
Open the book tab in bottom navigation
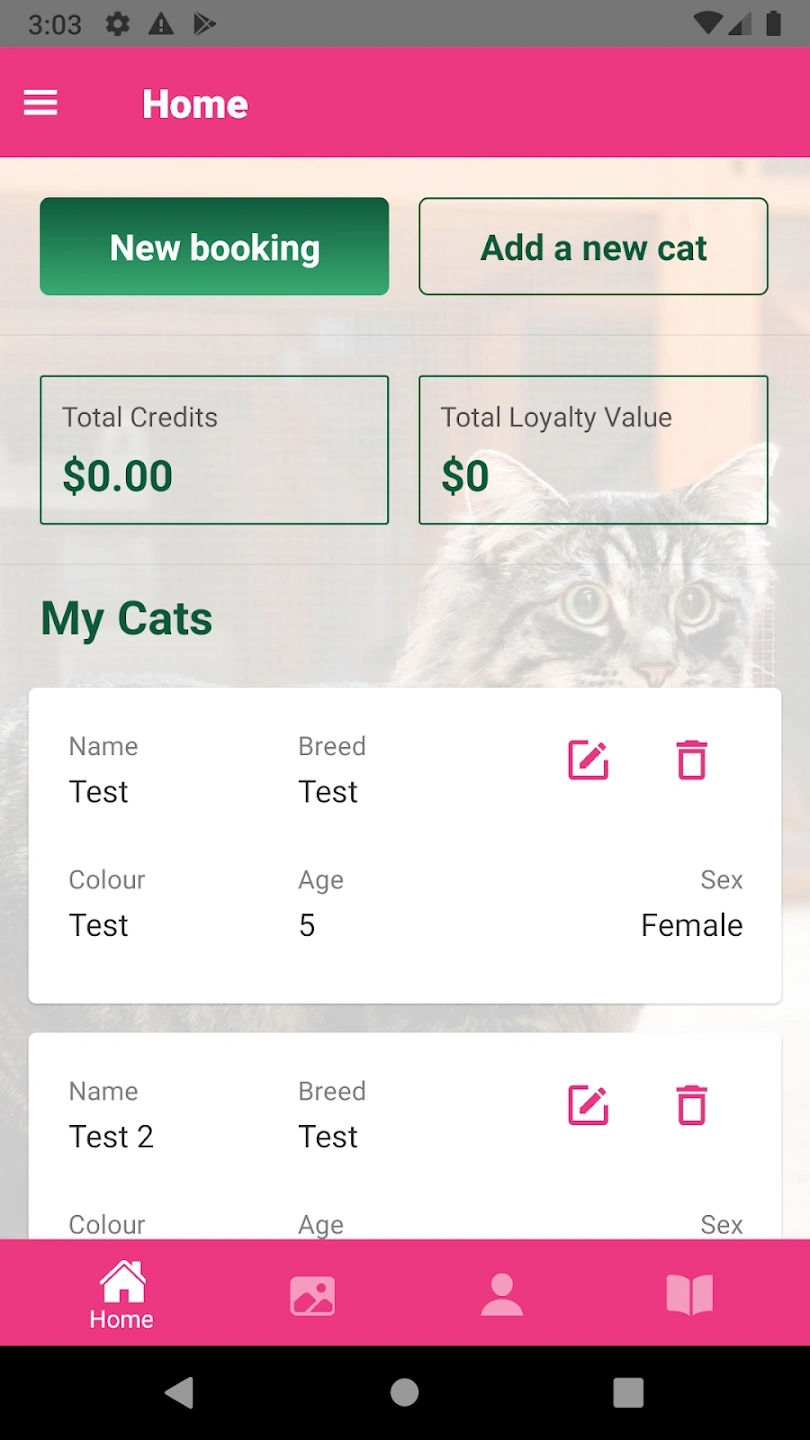tap(689, 1295)
